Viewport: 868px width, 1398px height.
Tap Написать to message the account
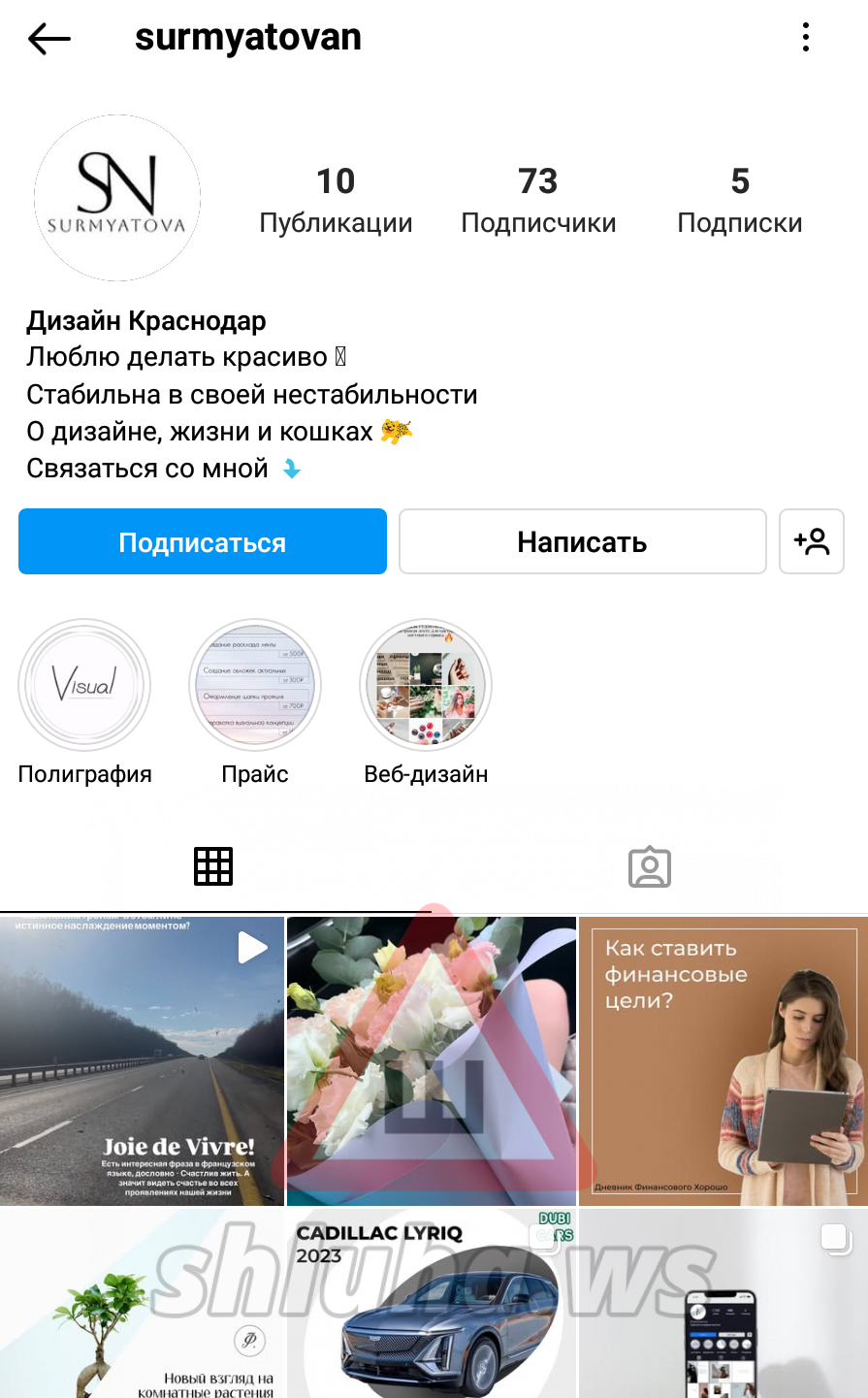(582, 541)
